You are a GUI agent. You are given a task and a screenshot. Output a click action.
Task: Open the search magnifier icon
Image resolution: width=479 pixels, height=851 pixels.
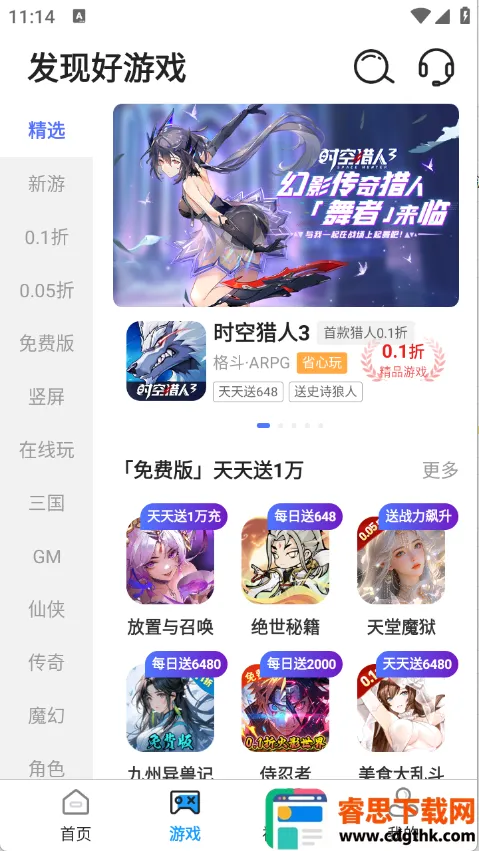[373, 67]
